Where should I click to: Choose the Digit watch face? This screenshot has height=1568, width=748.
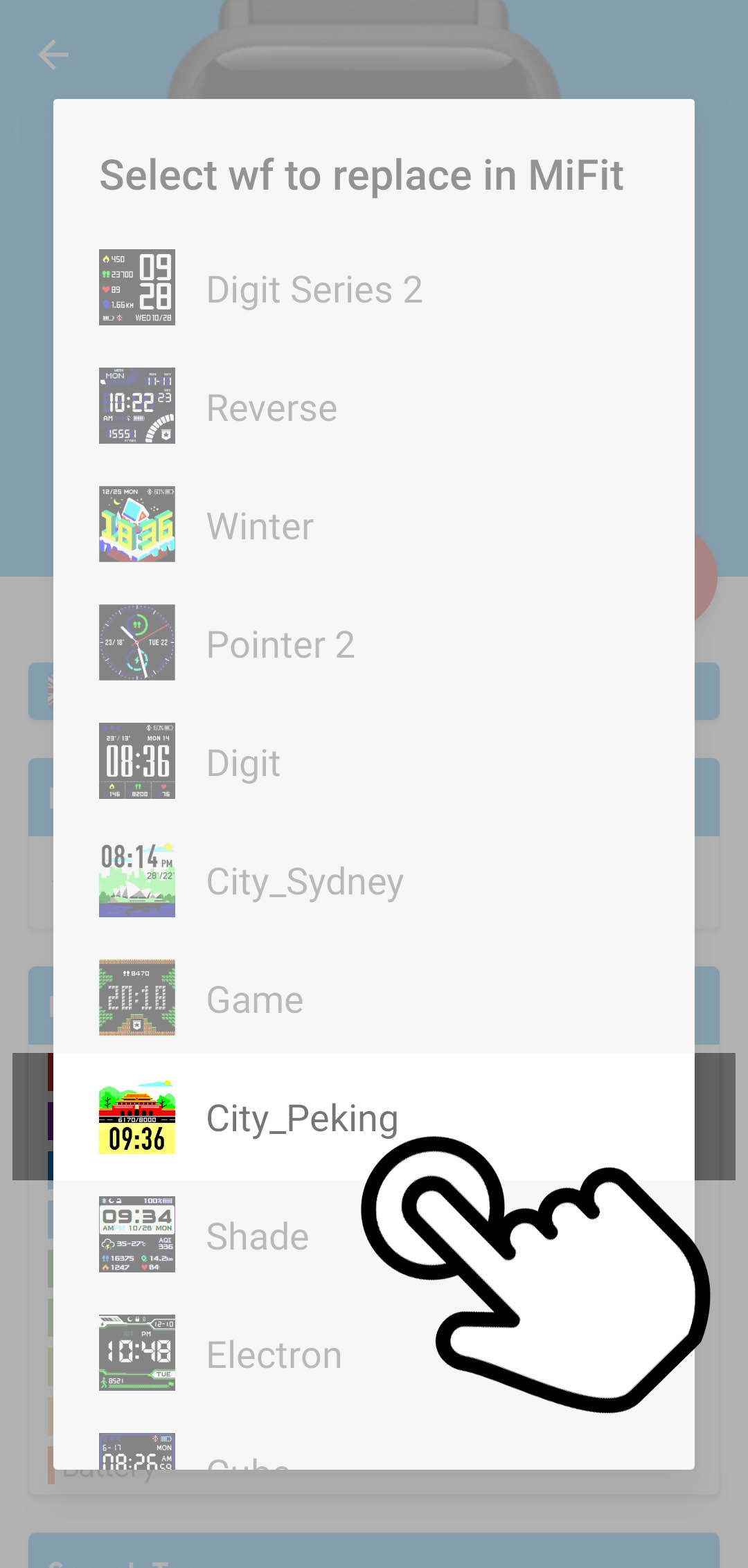coord(244,762)
